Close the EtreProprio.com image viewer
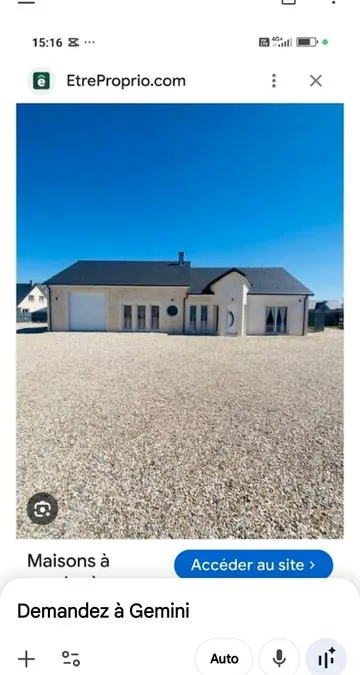Viewport: 360px width, 675px height. coord(316,81)
